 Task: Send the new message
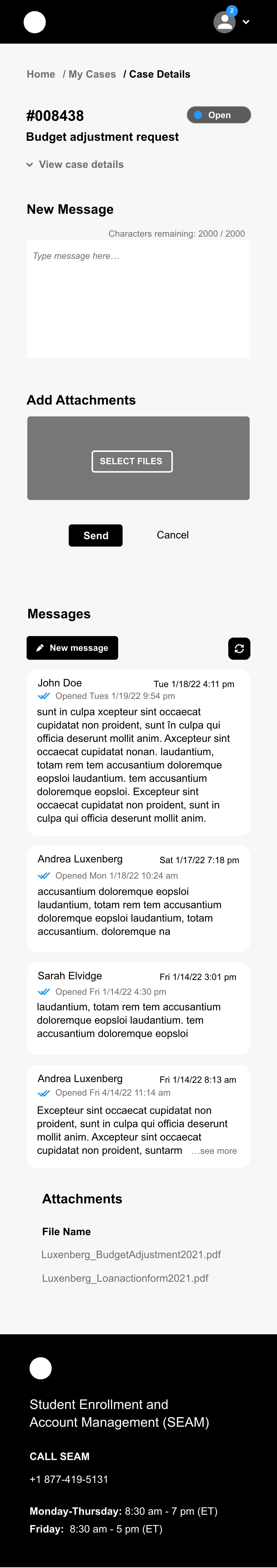(x=95, y=536)
